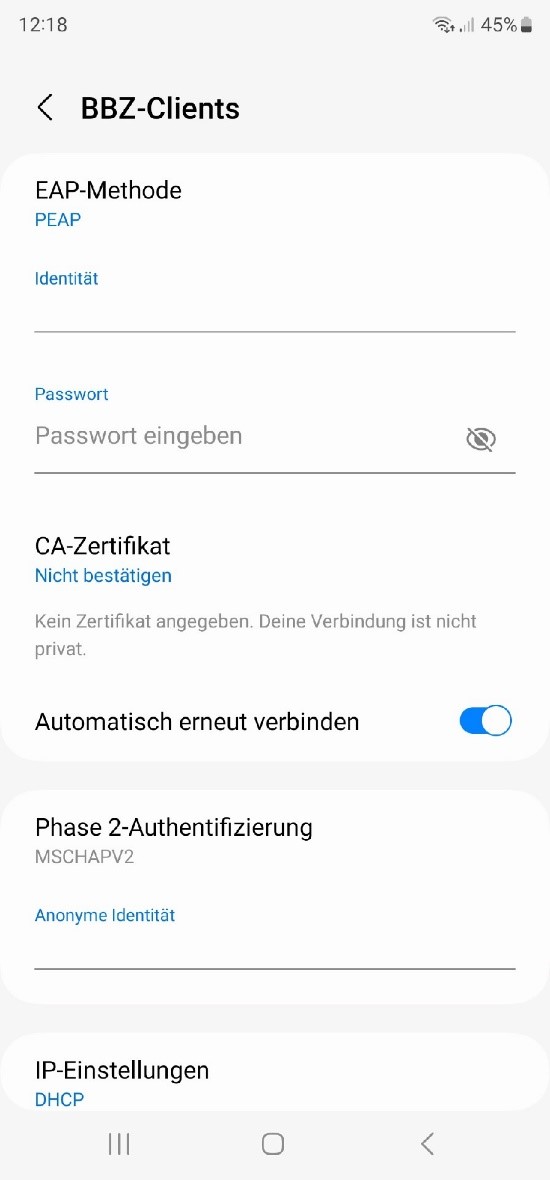Open recent apps from navigation bar
The image size is (550, 1180).
(x=119, y=1145)
